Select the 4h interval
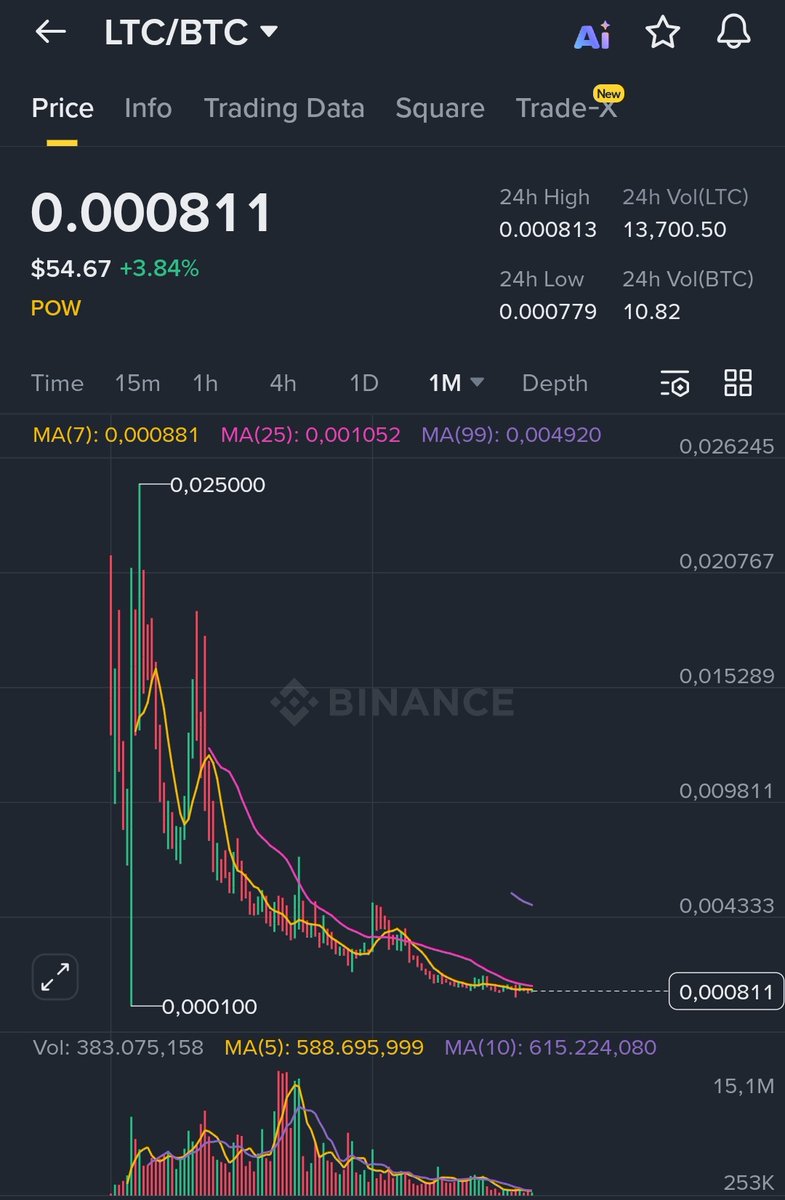 283,383
